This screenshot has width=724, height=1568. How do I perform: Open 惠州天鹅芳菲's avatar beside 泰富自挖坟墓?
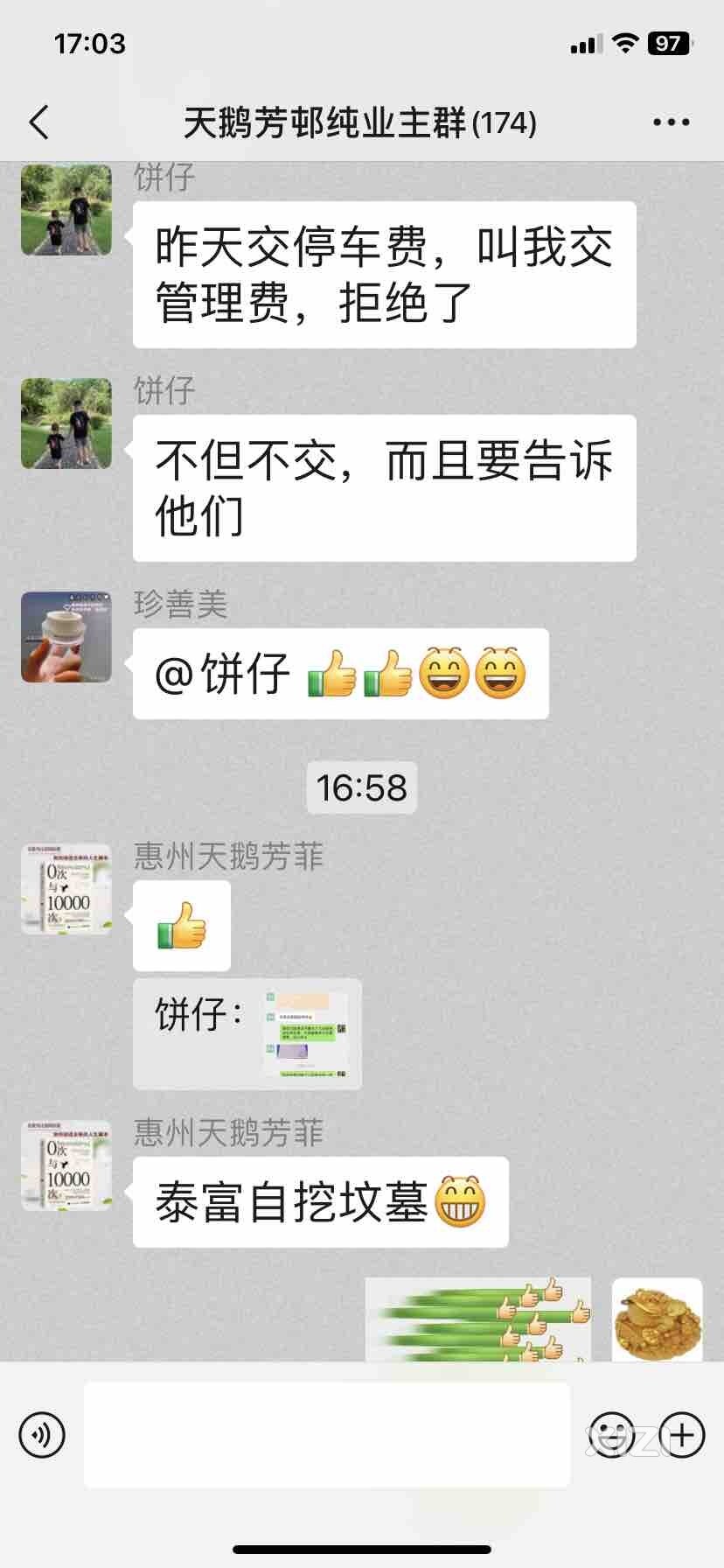[66, 1165]
